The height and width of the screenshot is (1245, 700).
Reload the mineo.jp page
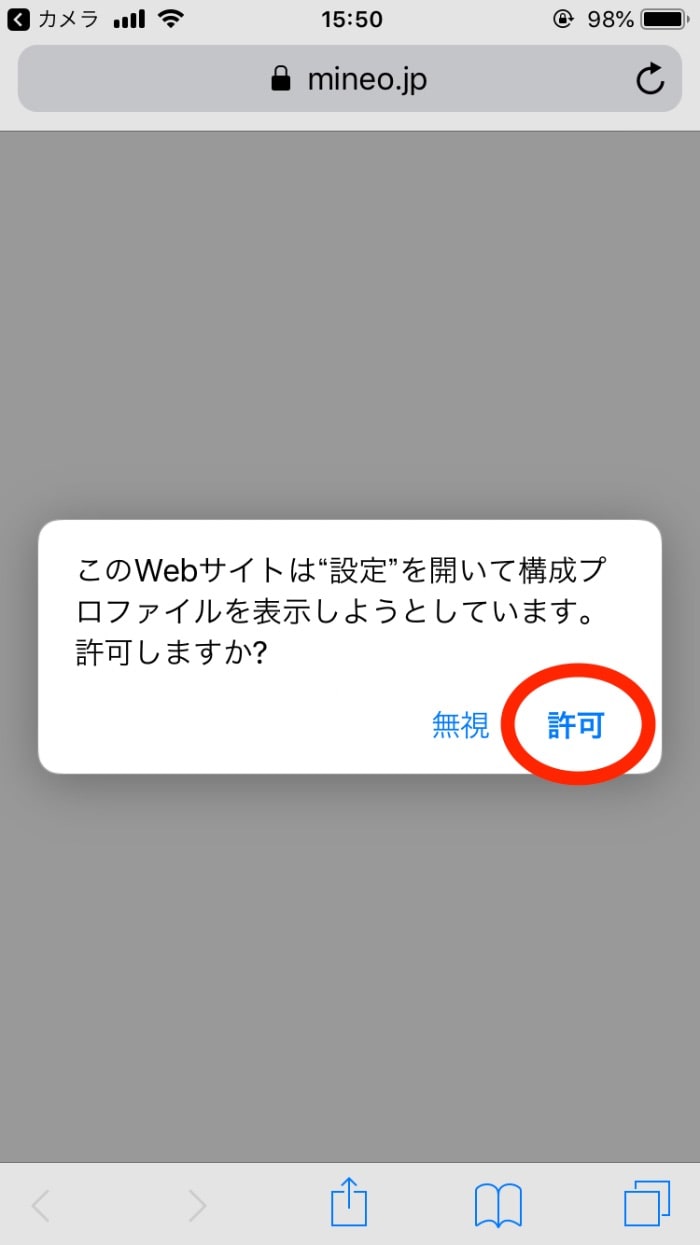coord(650,79)
